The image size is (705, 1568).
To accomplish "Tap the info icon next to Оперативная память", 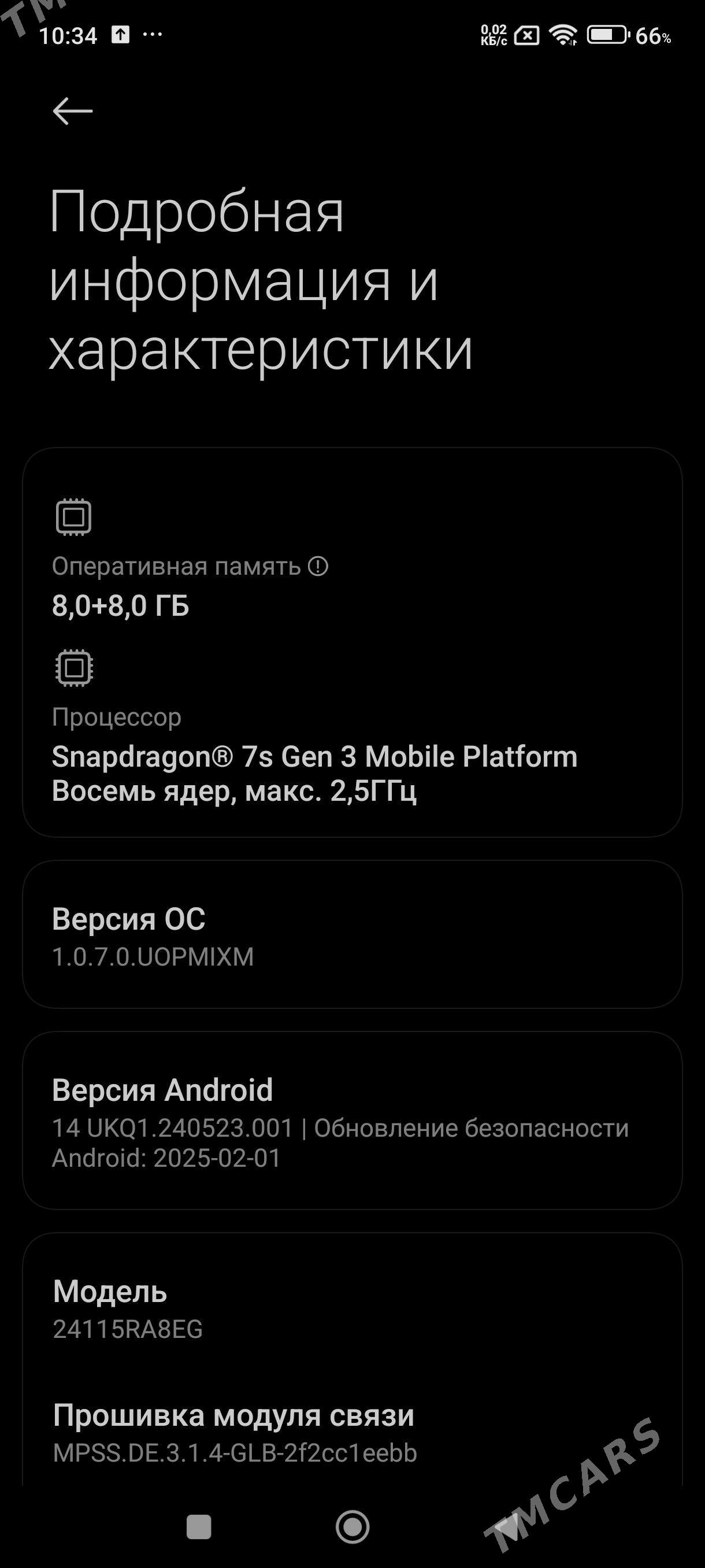I will click(317, 567).
